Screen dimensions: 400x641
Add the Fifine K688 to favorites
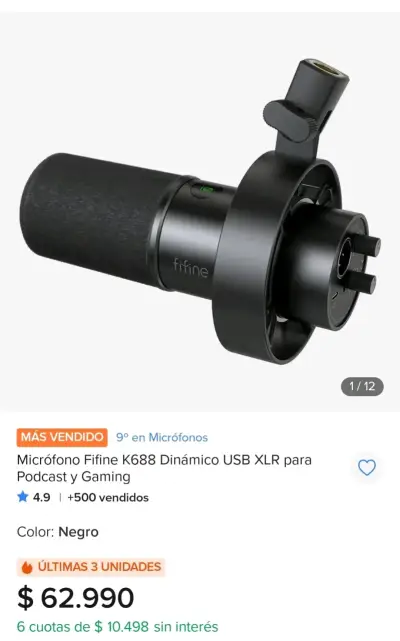click(x=366, y=467)
